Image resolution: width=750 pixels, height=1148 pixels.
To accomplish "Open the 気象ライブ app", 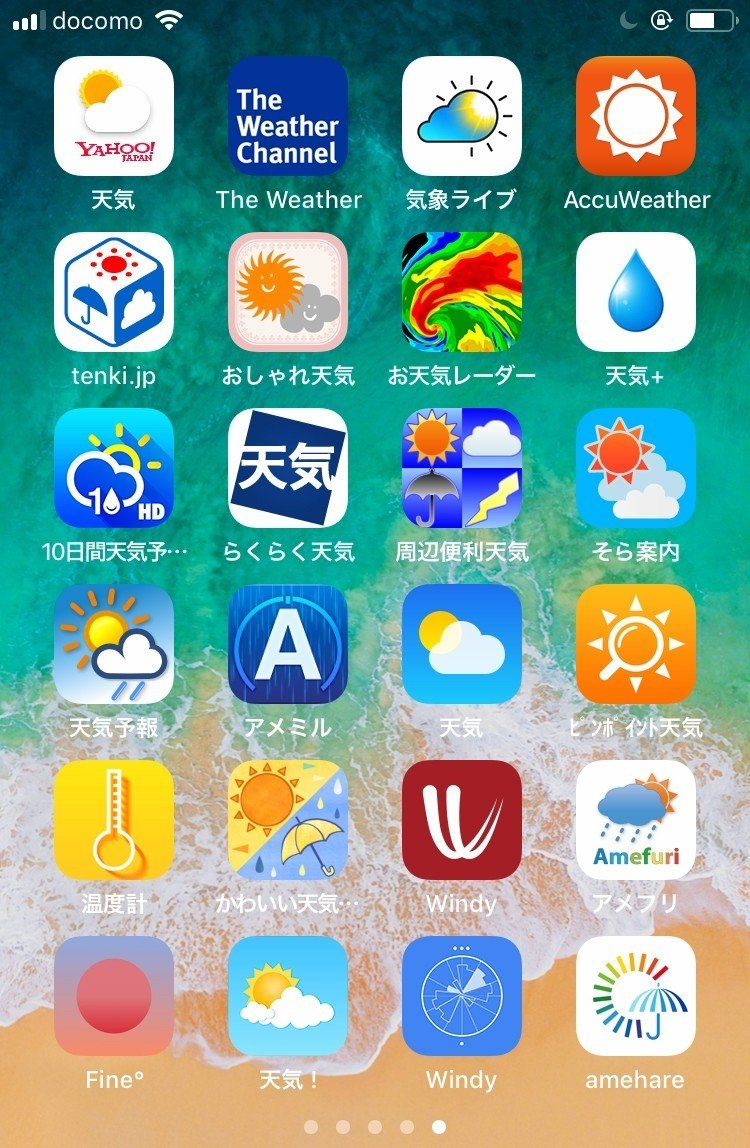I will 462,116.
